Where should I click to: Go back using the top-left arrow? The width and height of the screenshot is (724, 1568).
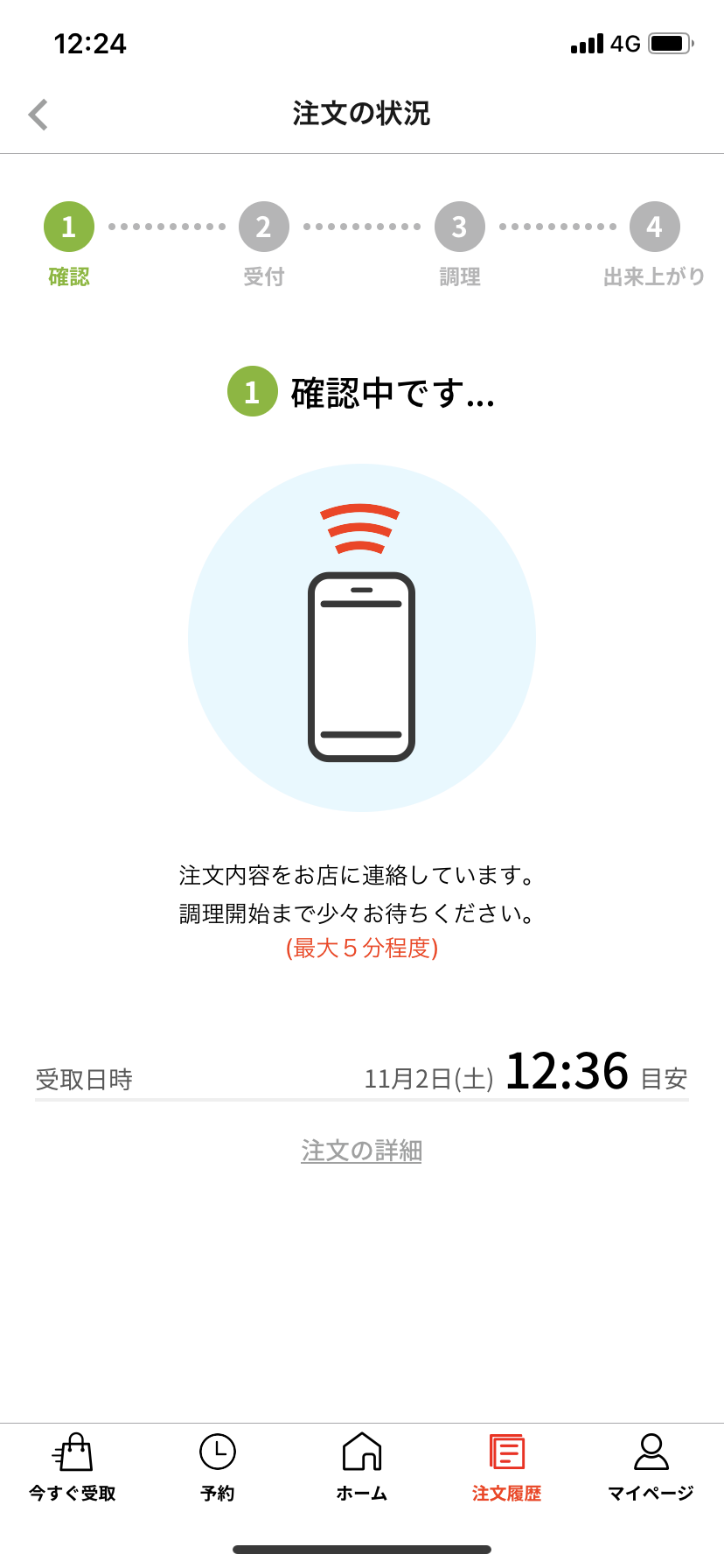tap(38, 115)
